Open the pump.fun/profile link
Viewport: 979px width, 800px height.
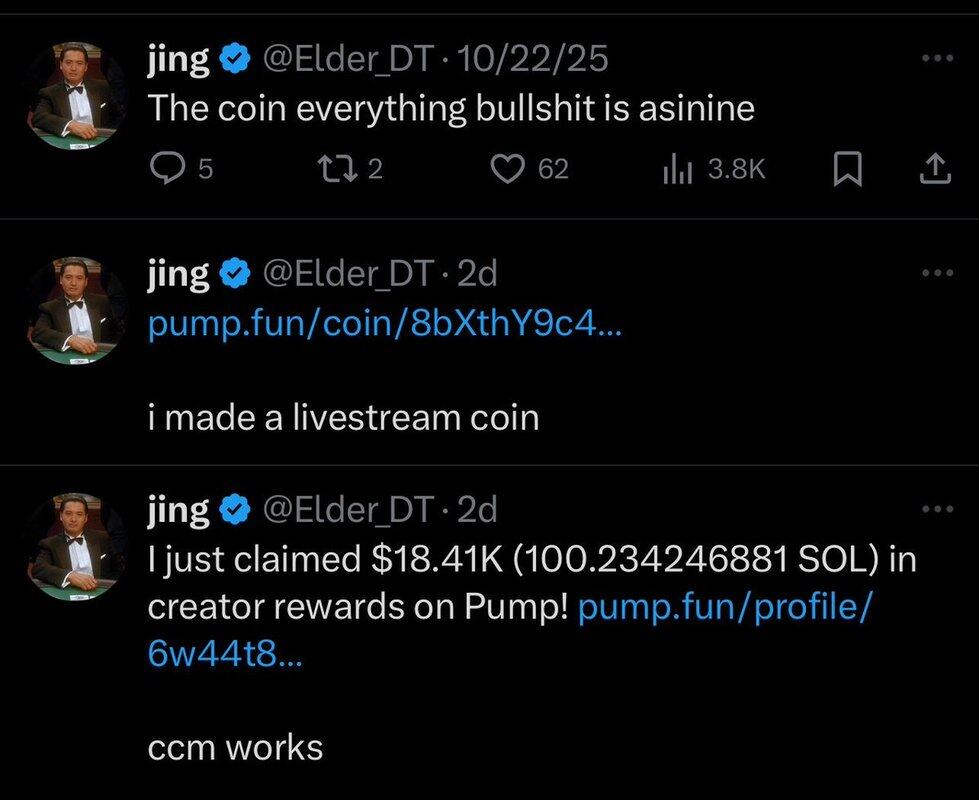point(724,608)
